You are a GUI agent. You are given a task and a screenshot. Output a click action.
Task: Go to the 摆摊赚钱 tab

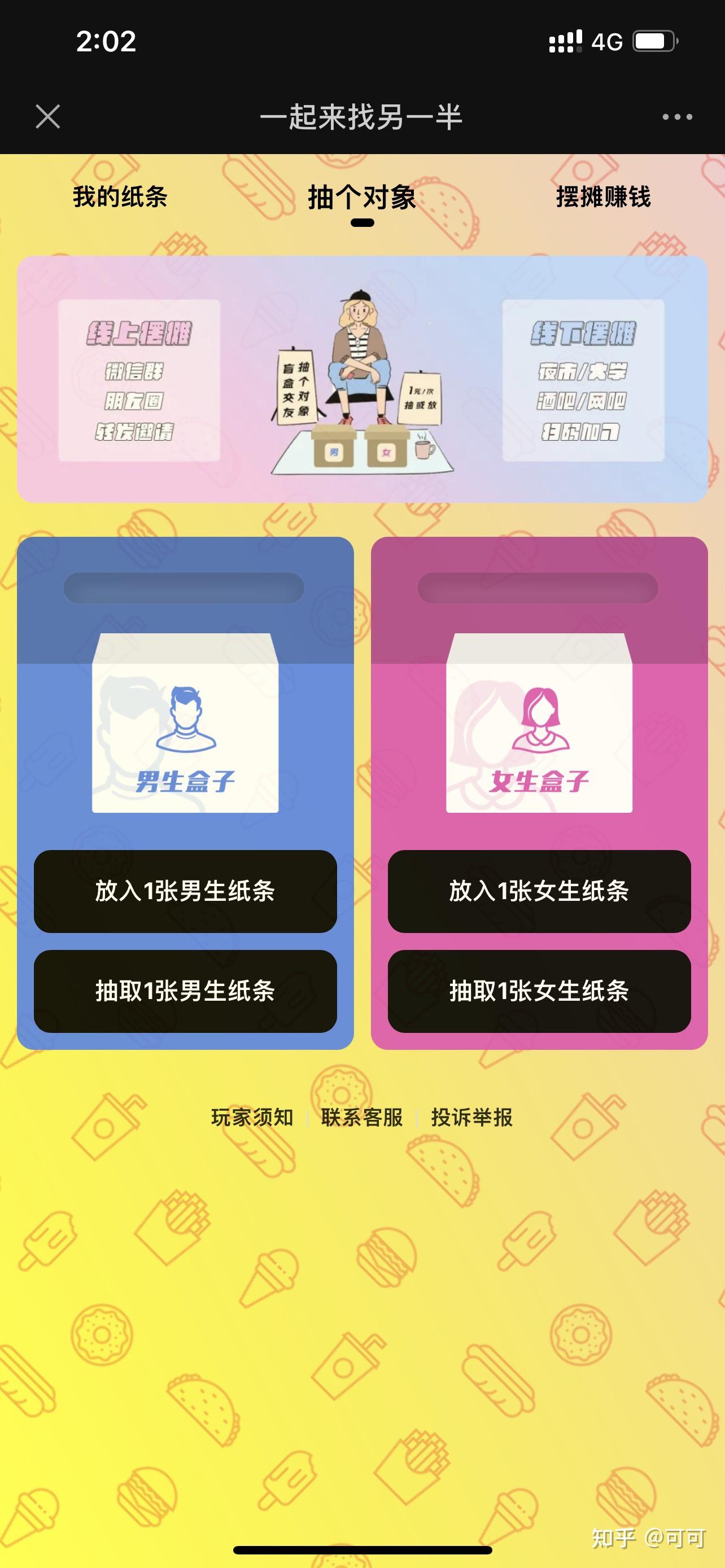(x=603, y=196)
